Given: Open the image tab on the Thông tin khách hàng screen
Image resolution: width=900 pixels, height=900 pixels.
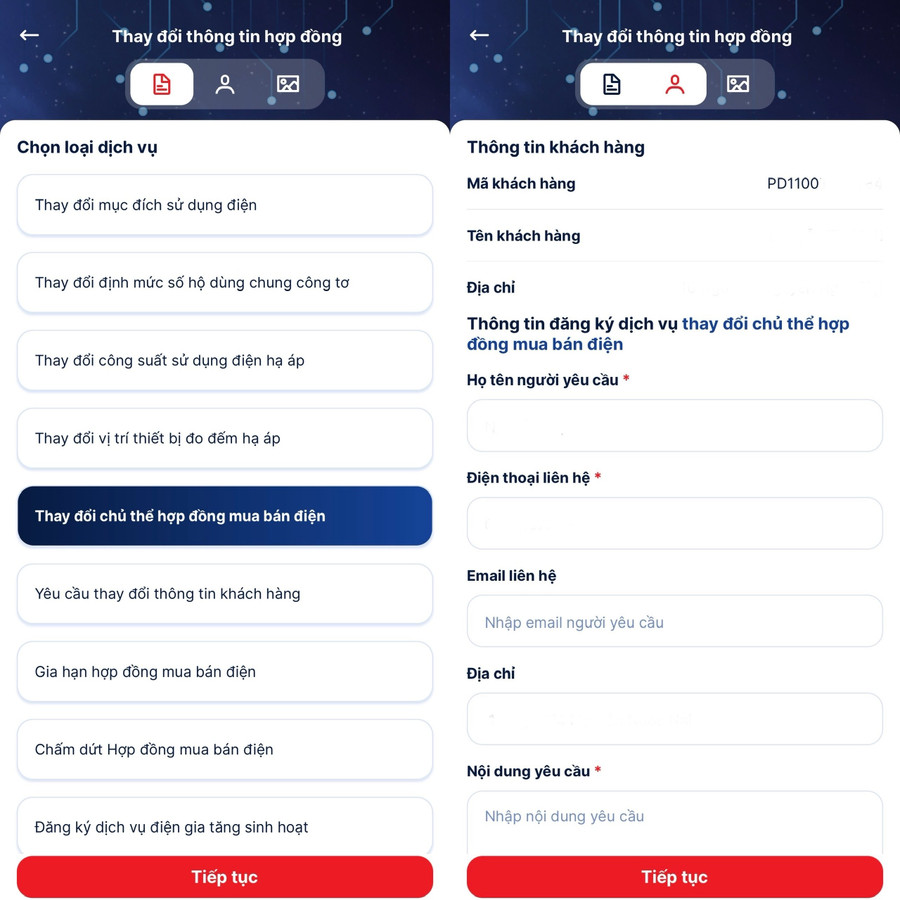Looking at the screenshot, I should tap(738, 84).
